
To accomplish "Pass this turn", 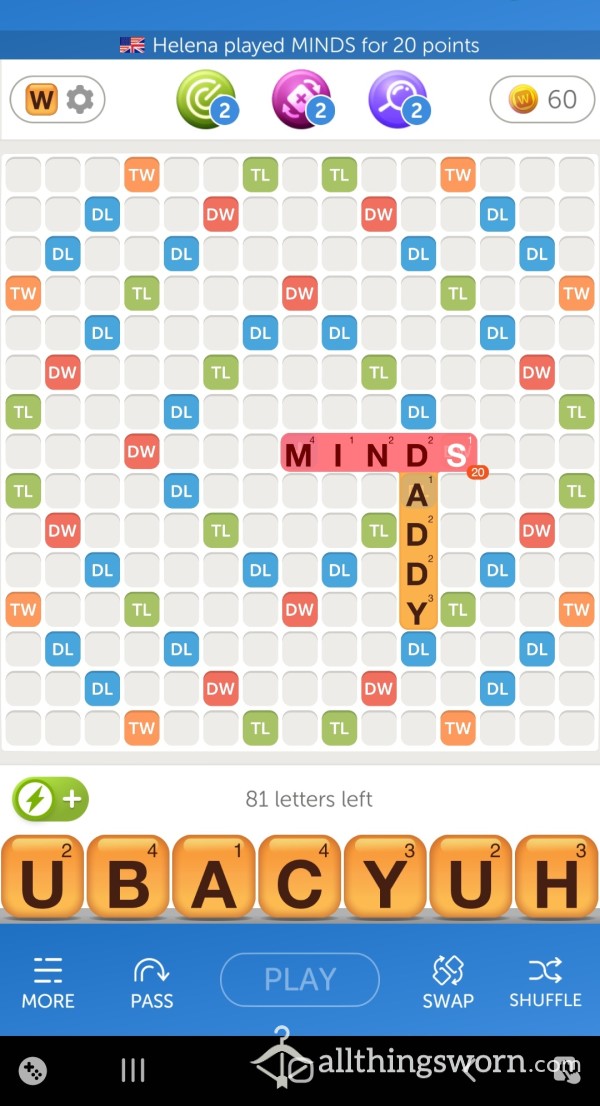I will [x=152, y=982].
